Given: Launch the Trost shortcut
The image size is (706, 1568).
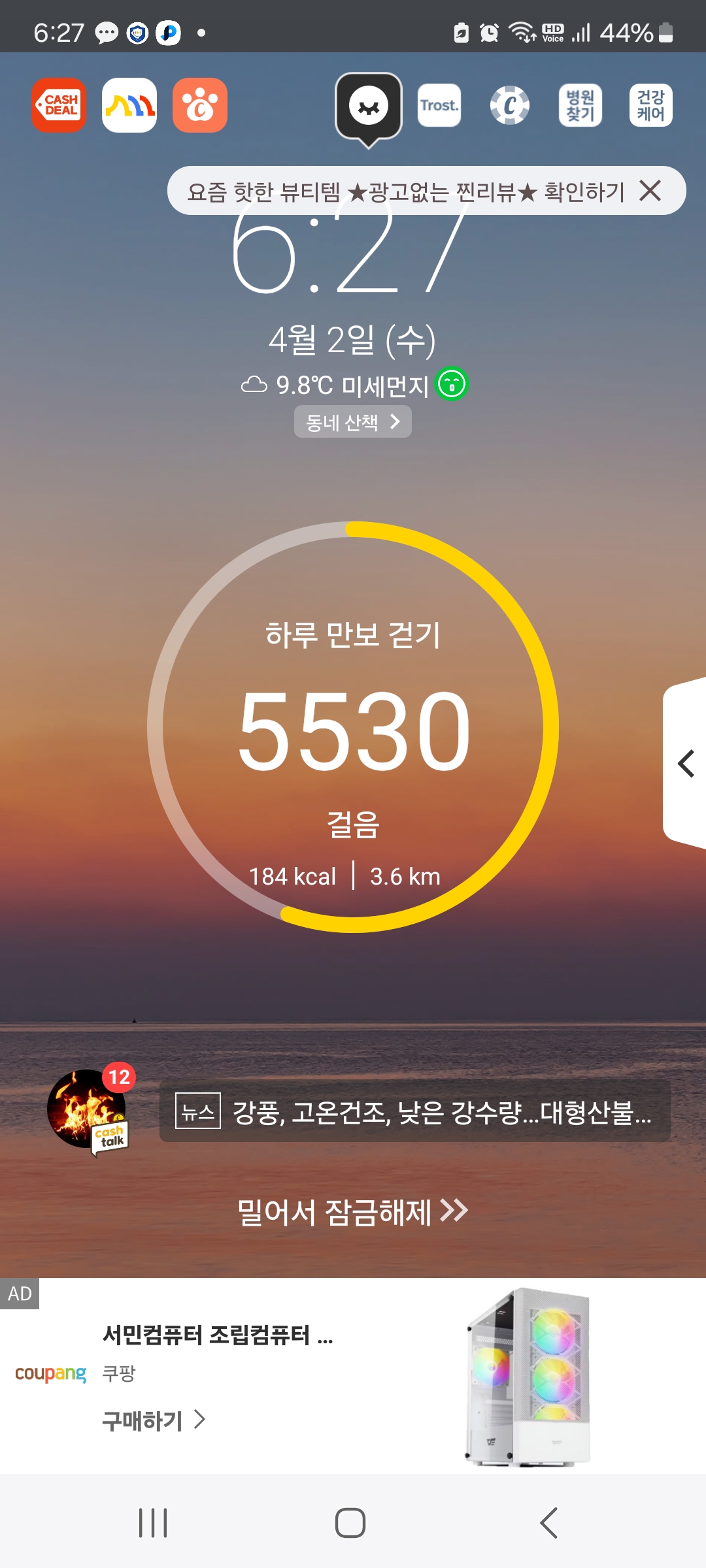Looking at the screenshot, I should pos(439,105).
